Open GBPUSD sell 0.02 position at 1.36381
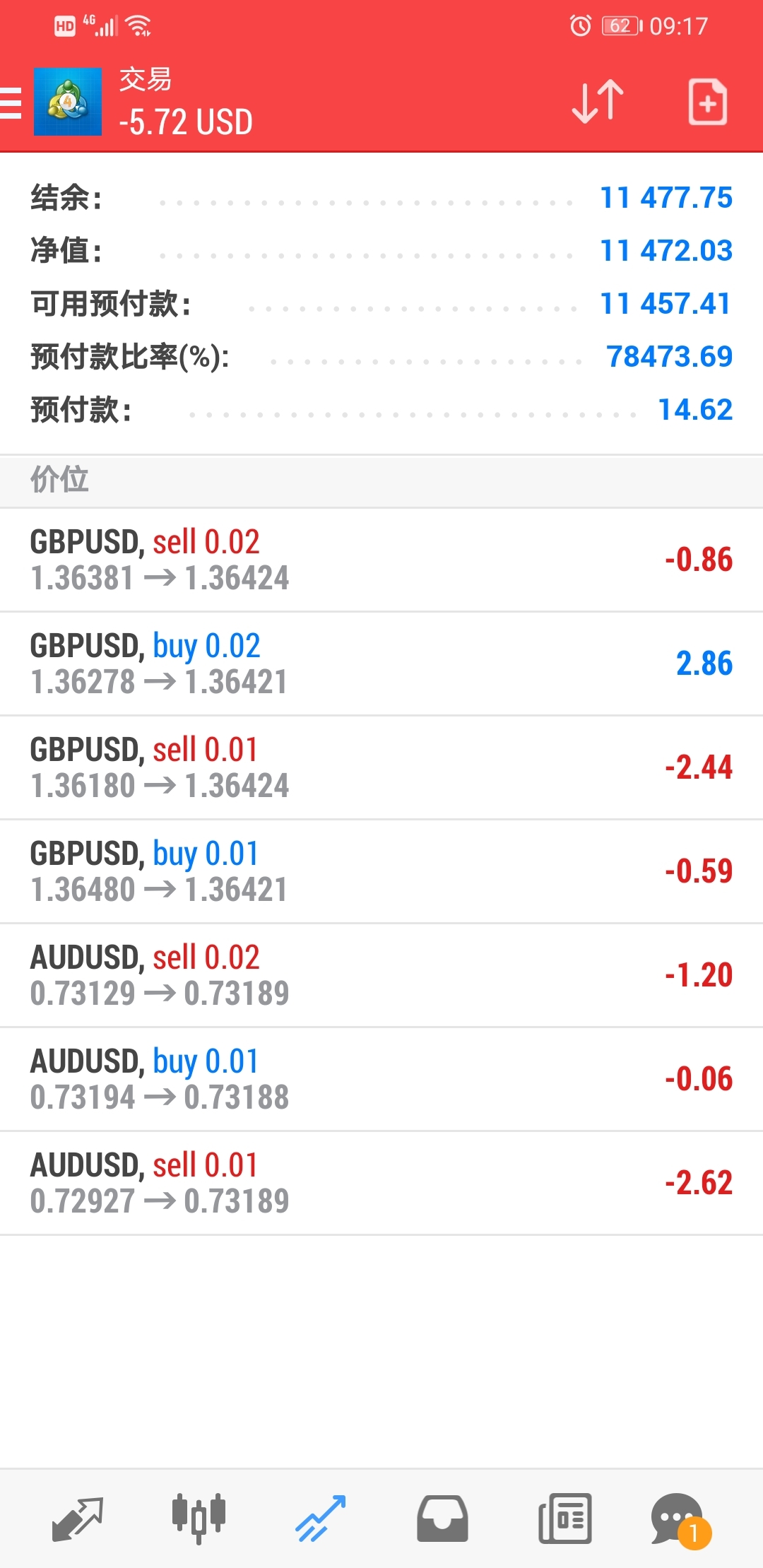Screen dimensions: 763x1568 [x=381, y=560]
